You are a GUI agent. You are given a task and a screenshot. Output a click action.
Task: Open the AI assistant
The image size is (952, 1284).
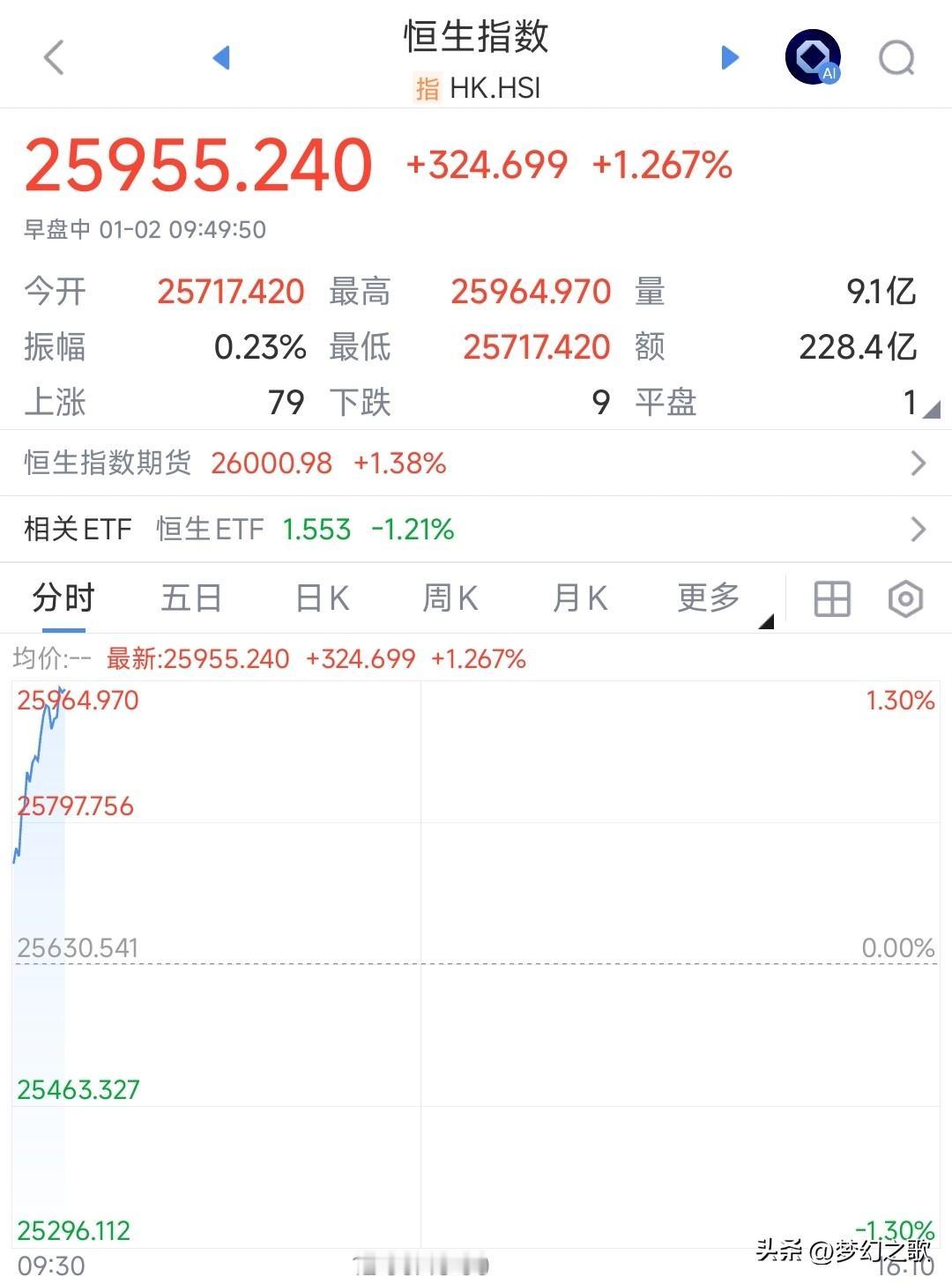(x=810, y=56)
